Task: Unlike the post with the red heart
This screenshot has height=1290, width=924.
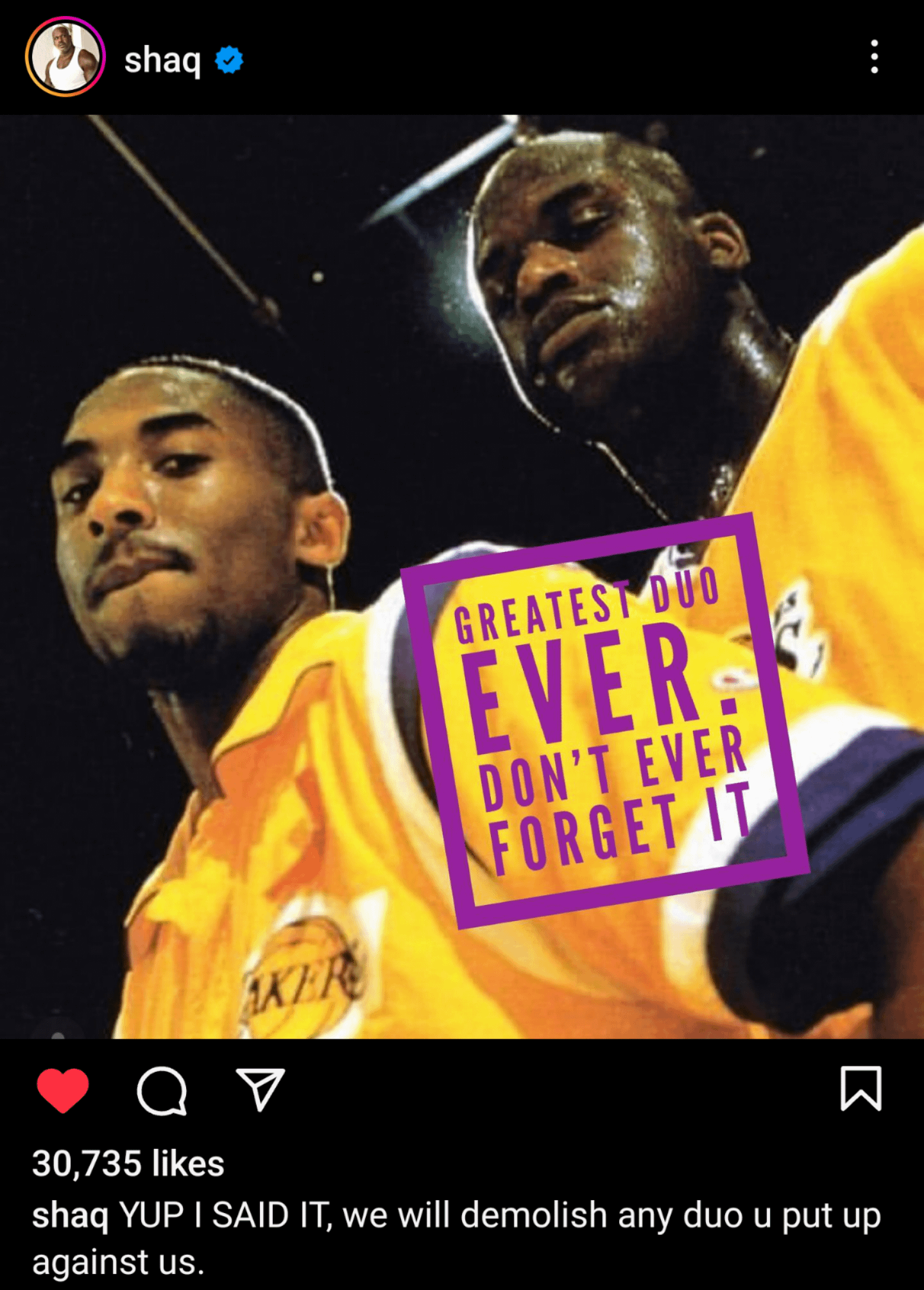Action: point(63,1090)
